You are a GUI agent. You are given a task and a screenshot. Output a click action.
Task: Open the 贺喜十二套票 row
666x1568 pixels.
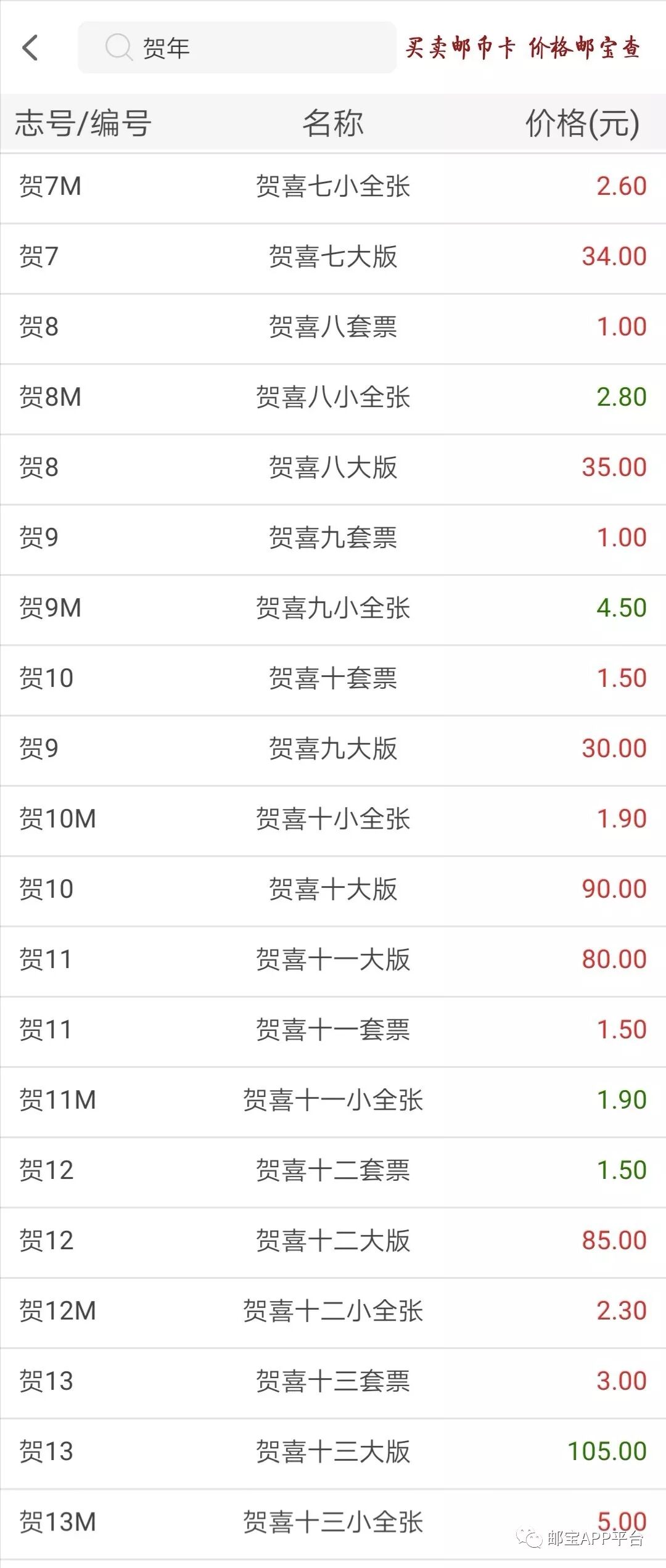pos(333,1171)
